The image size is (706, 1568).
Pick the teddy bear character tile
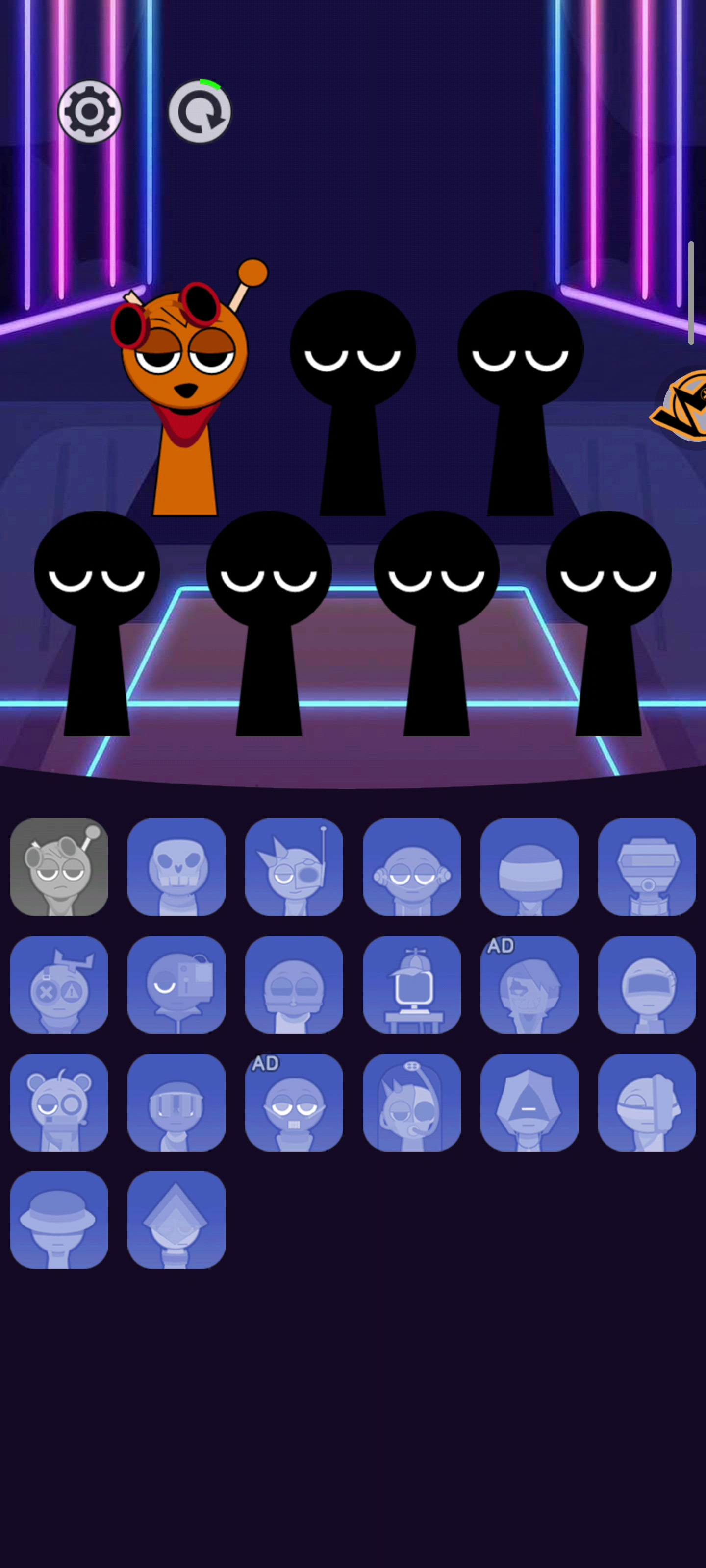(58, 1102)
